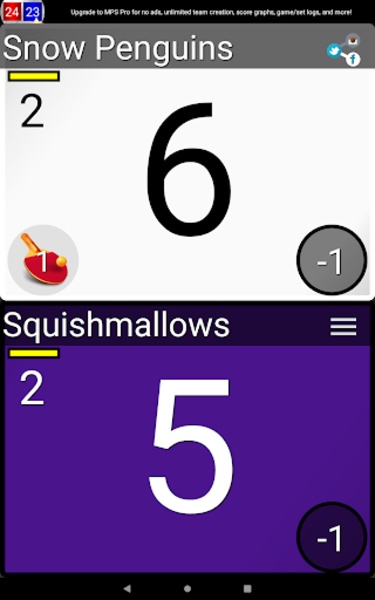
Task: Edit the Snow Penguins team name
Action: point(118,48)
